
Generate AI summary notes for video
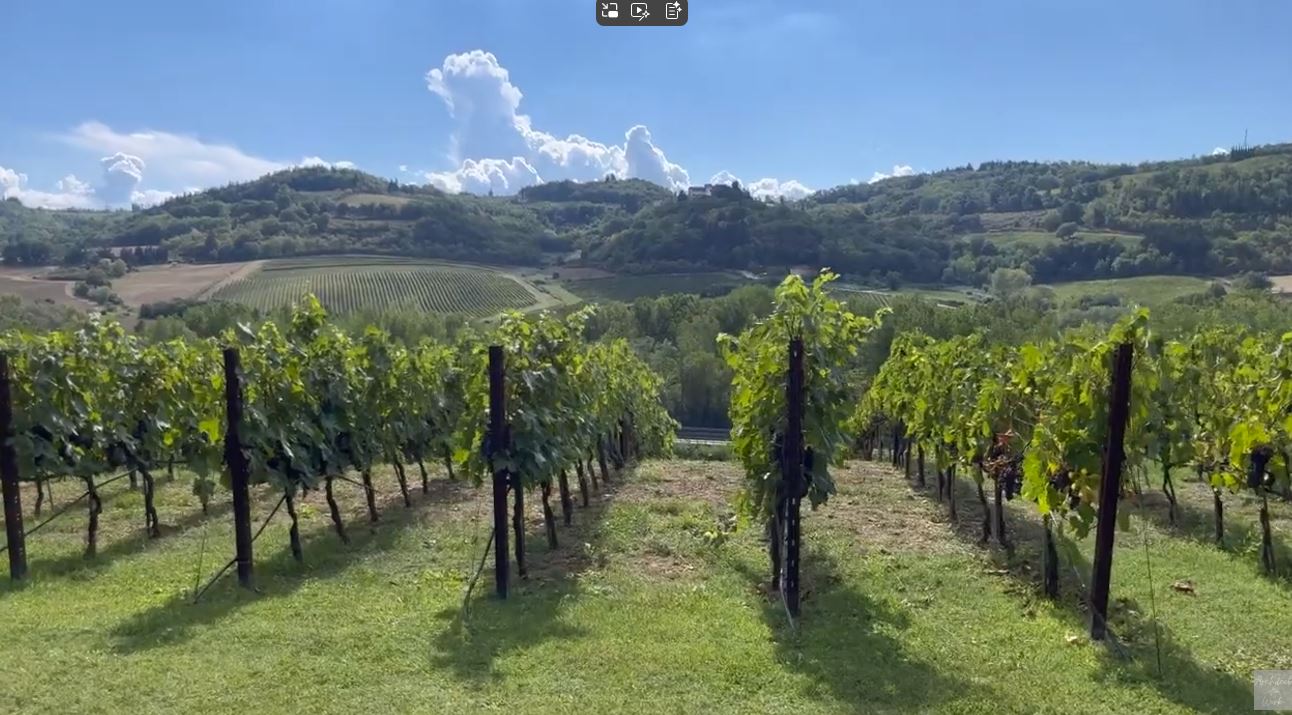click(x=673, y=11)
